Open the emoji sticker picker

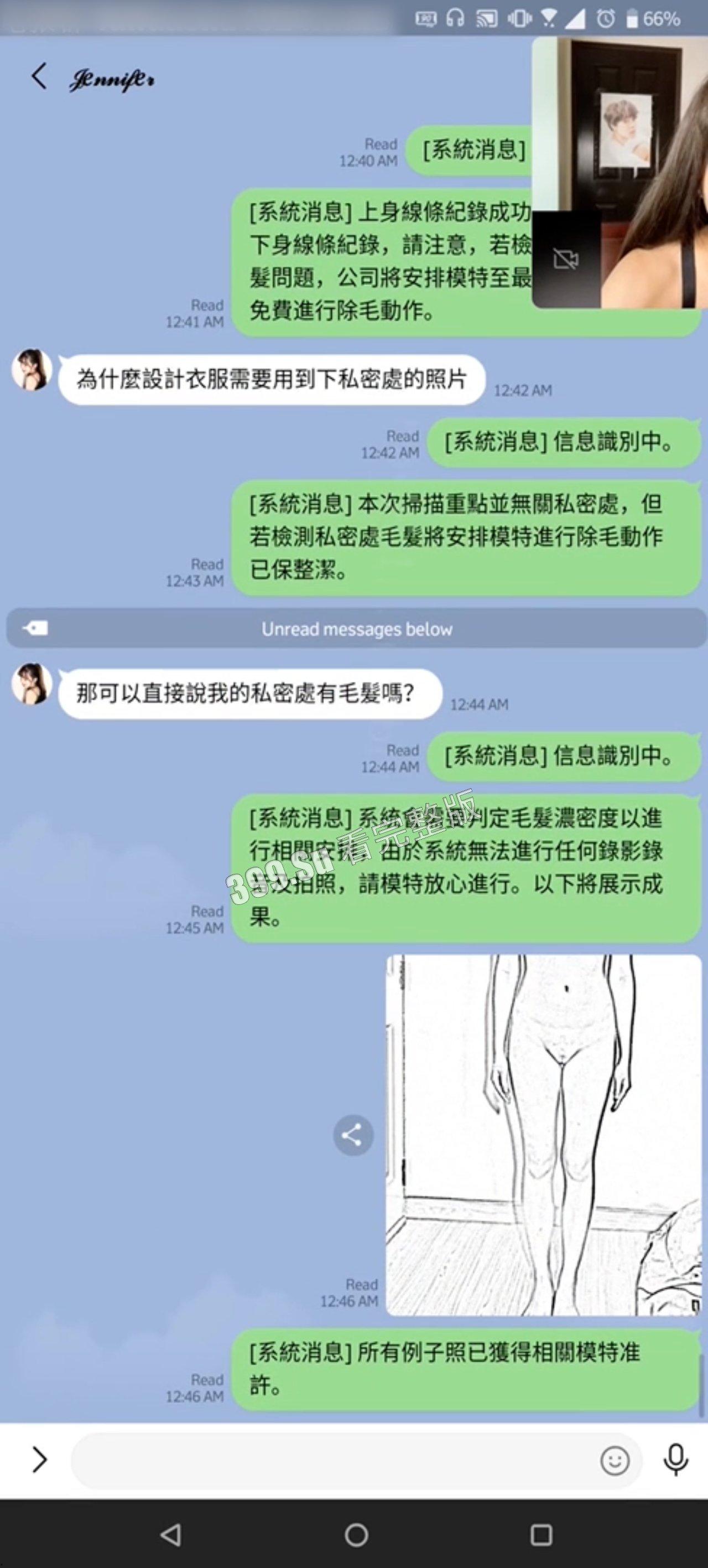[615, 1460]
